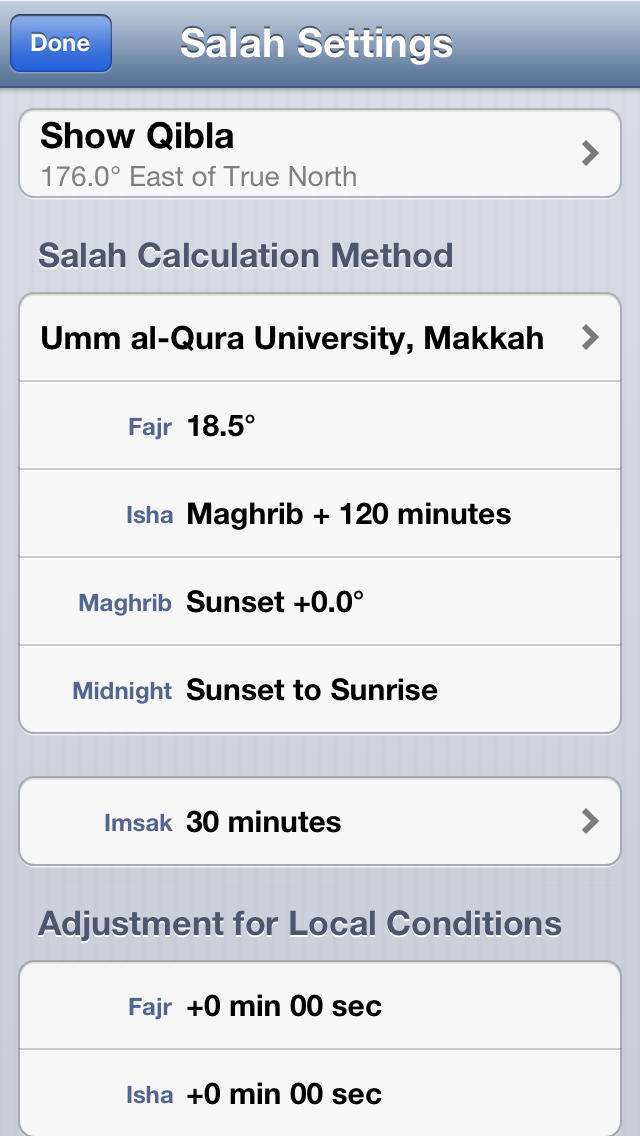This screenshot has height=1136, width=640.
Task: Open the Show Qibla row
Action: [x=320, y=154]
